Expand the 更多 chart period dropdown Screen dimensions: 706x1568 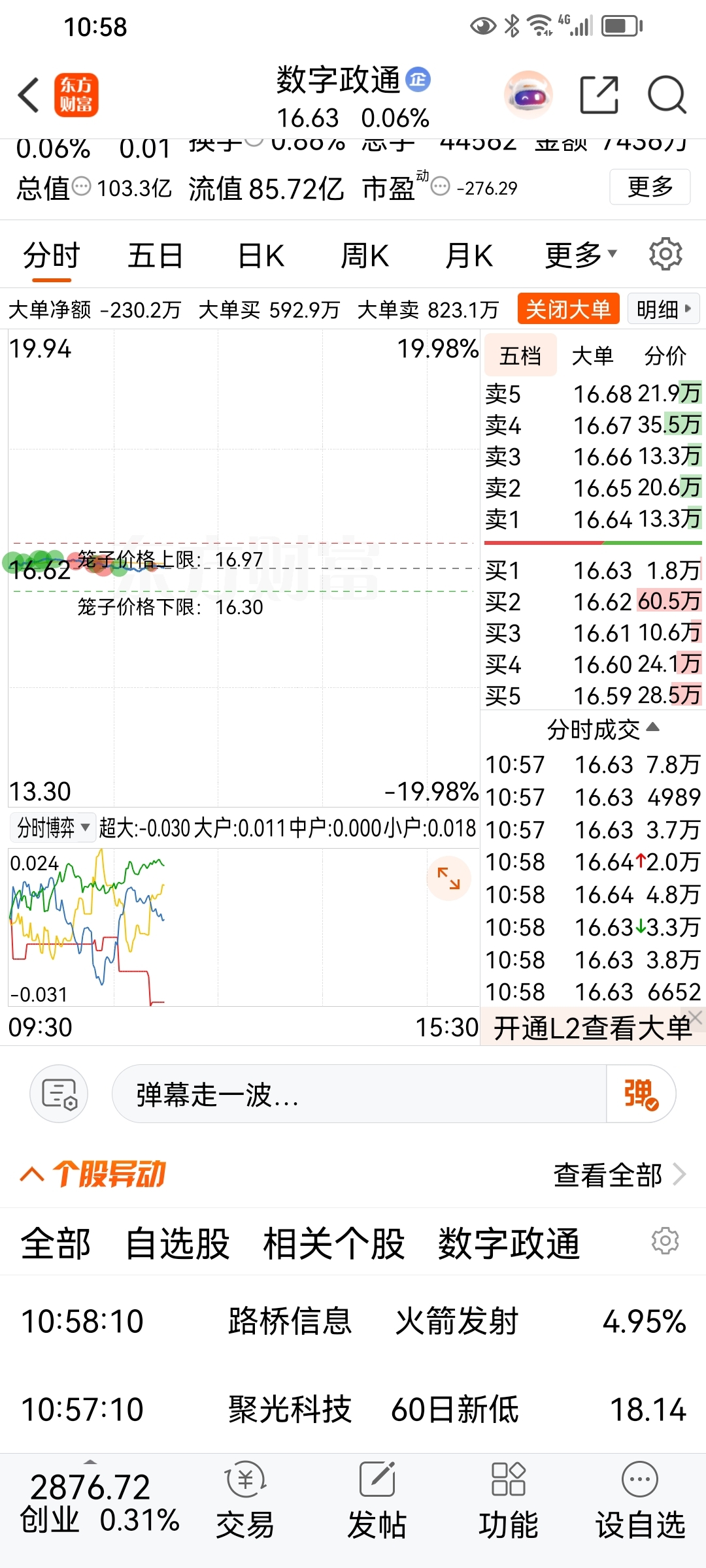pyautogui.click(x=581, y=255)
